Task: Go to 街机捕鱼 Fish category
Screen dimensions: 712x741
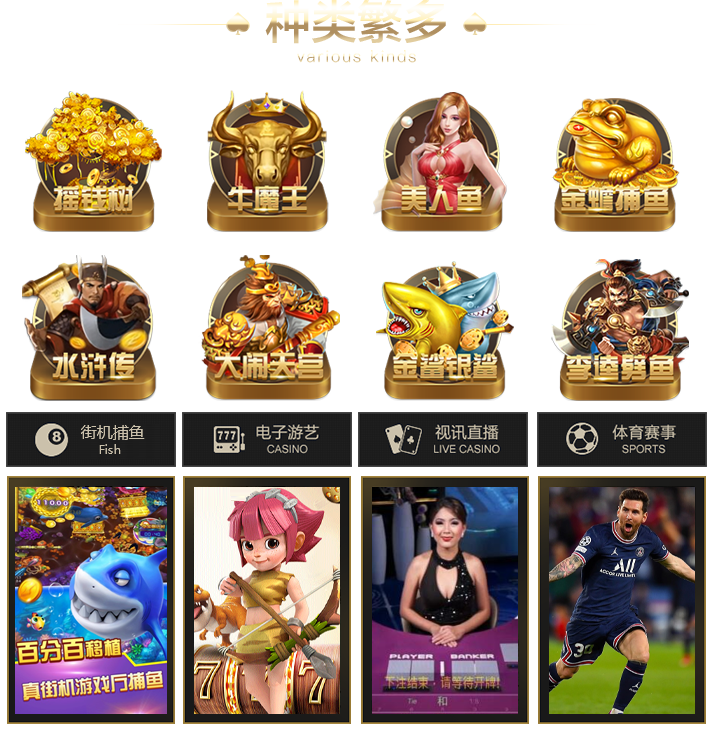Action: click(91, 439)
